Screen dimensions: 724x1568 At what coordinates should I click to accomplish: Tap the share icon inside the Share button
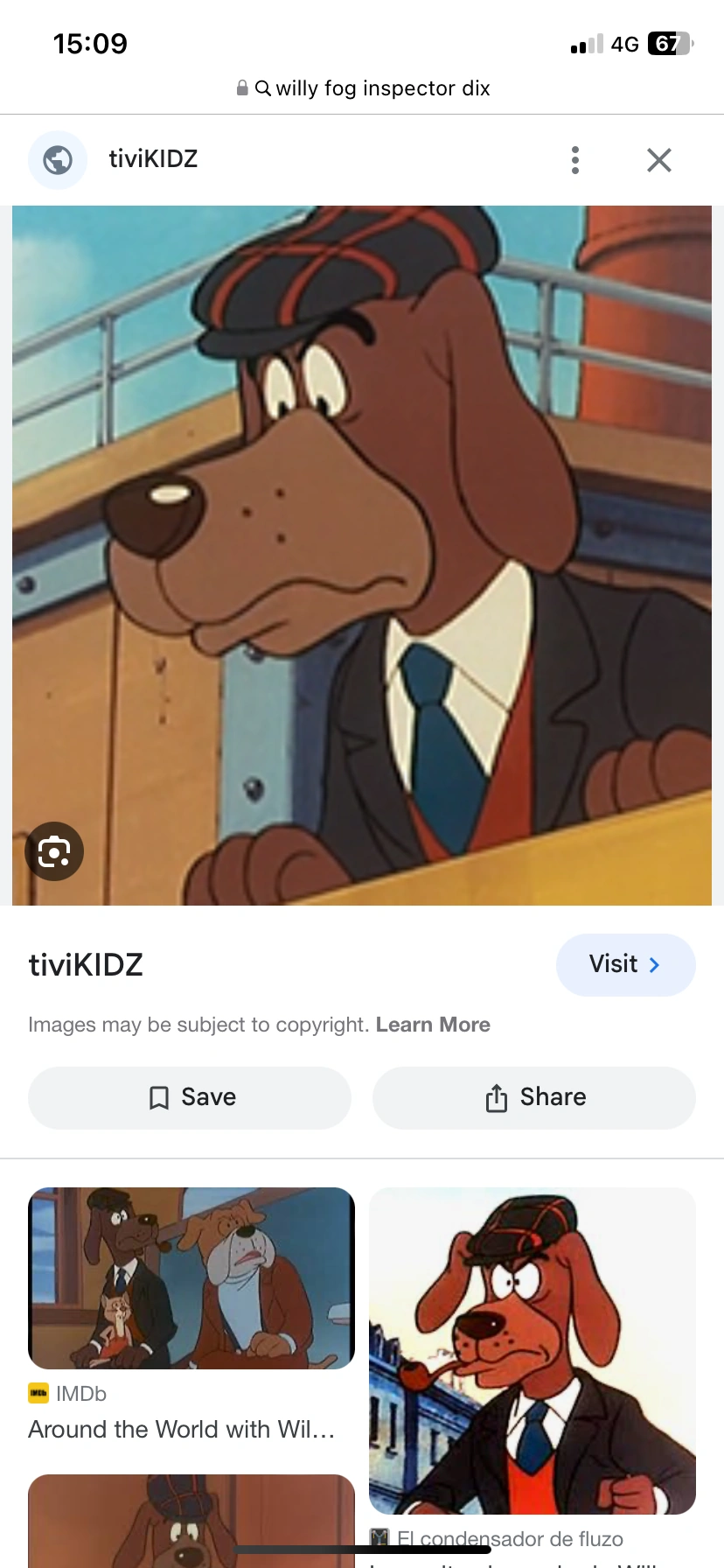(x=496, y=1096)
